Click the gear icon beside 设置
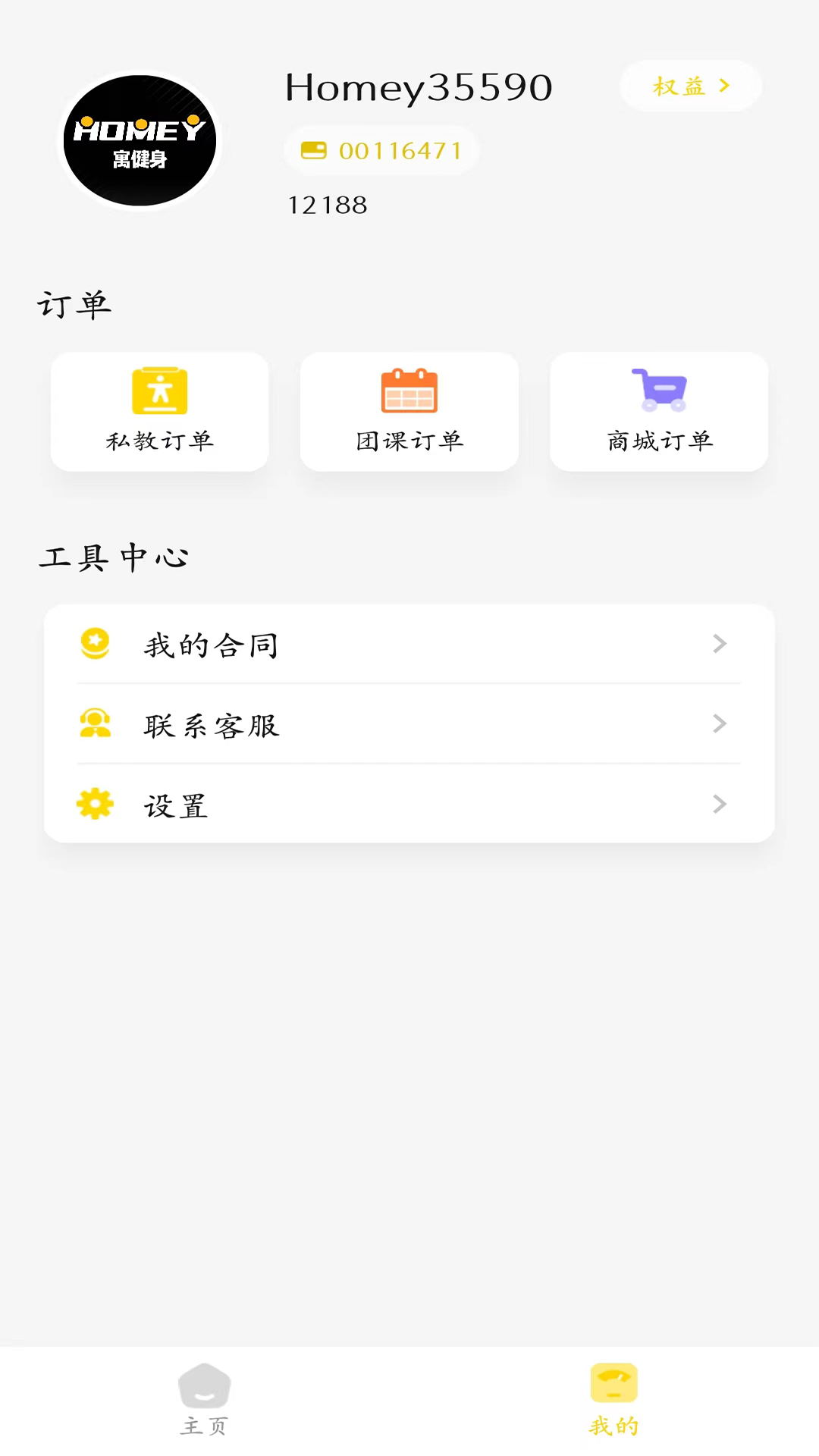The image size is (819, 1456). [95, 804]
